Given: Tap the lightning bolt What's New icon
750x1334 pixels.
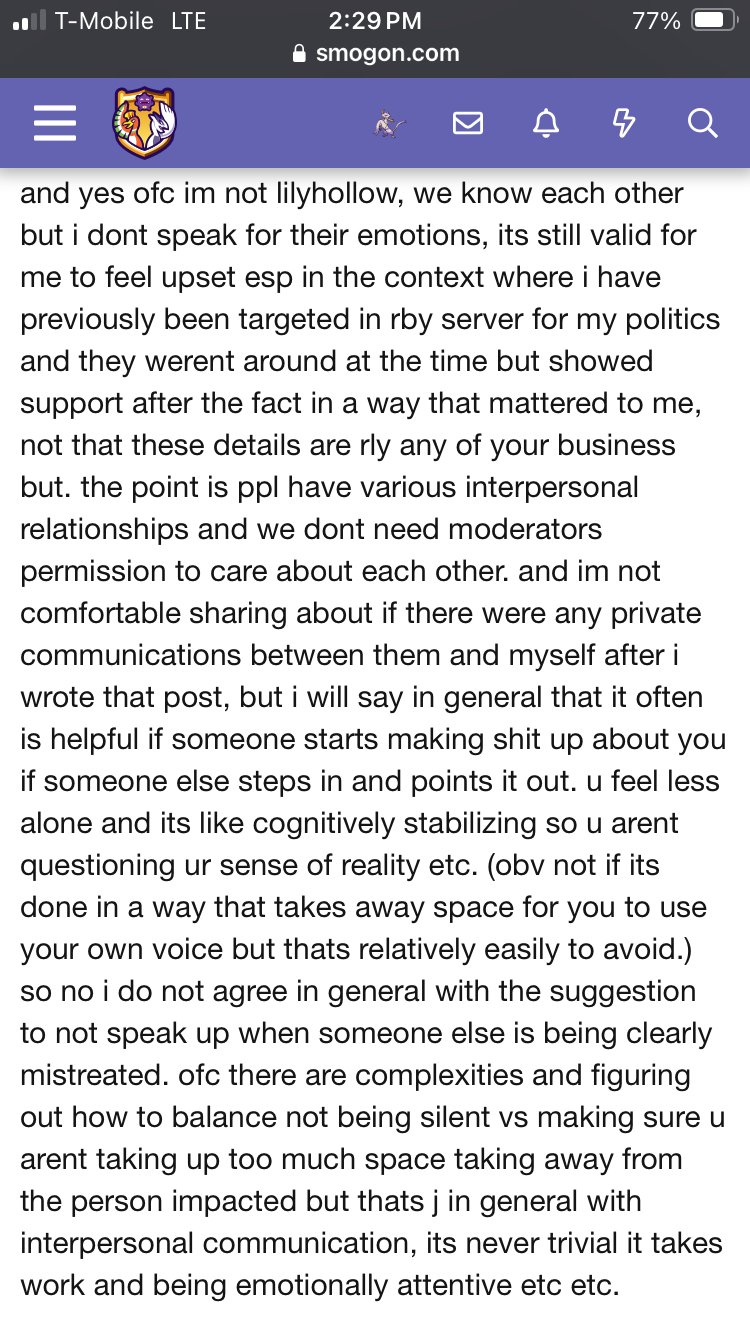Looking at the screenshot, I should point(623,123).
